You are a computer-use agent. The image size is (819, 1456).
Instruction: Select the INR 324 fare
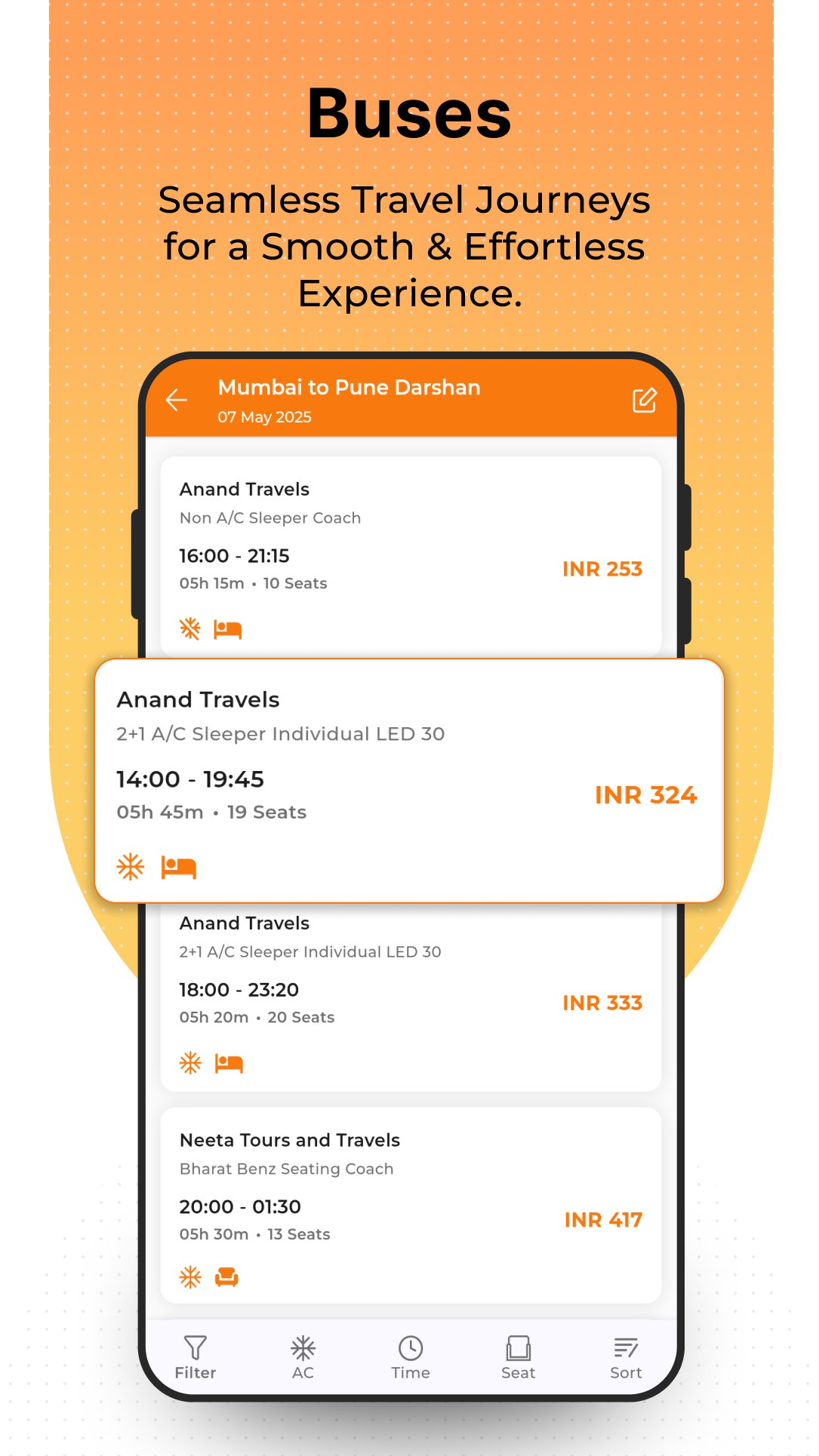click(x=646, y=794)
